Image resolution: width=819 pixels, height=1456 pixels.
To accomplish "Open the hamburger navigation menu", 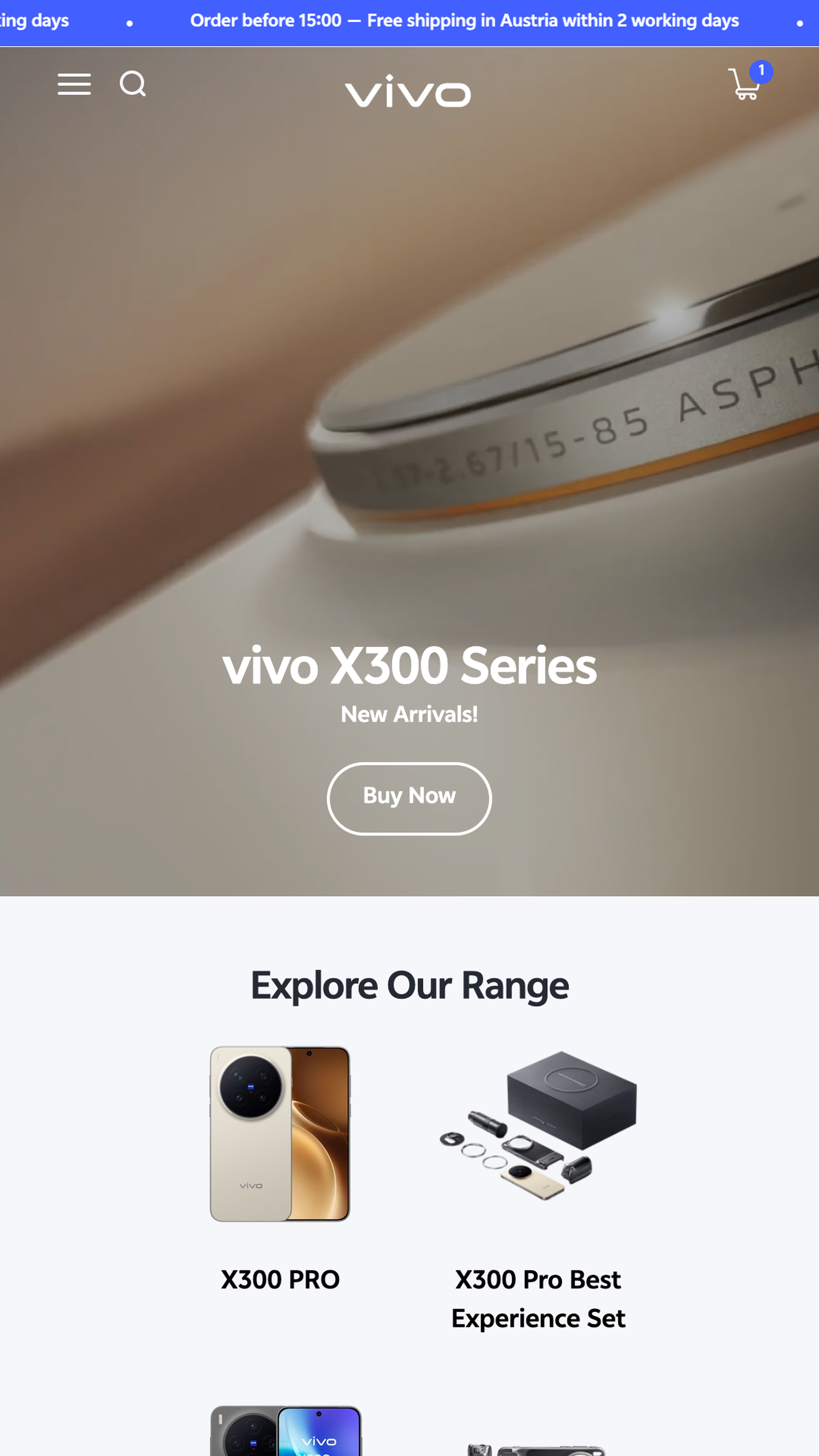I will 74,84.
